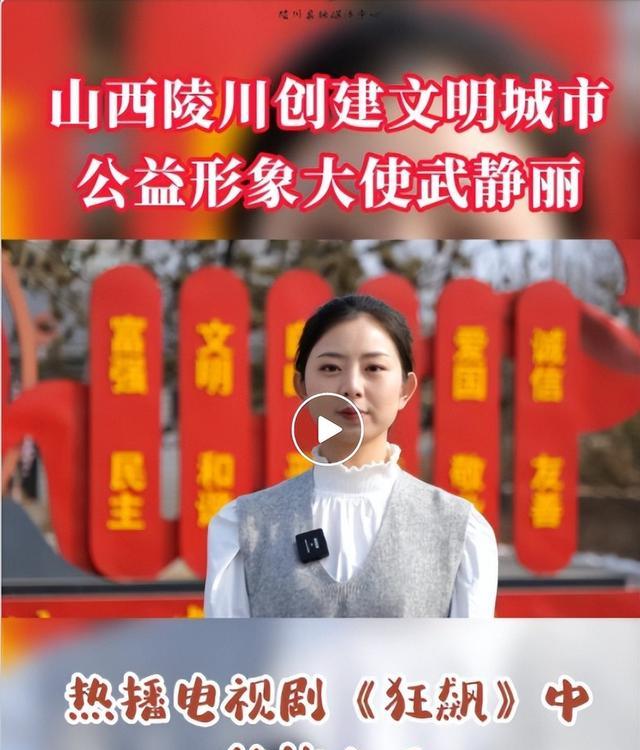The width and height of the screenshot is (640, 750).
Task: Play the Wu Jingli ambassador video
Action: point(327,429)
